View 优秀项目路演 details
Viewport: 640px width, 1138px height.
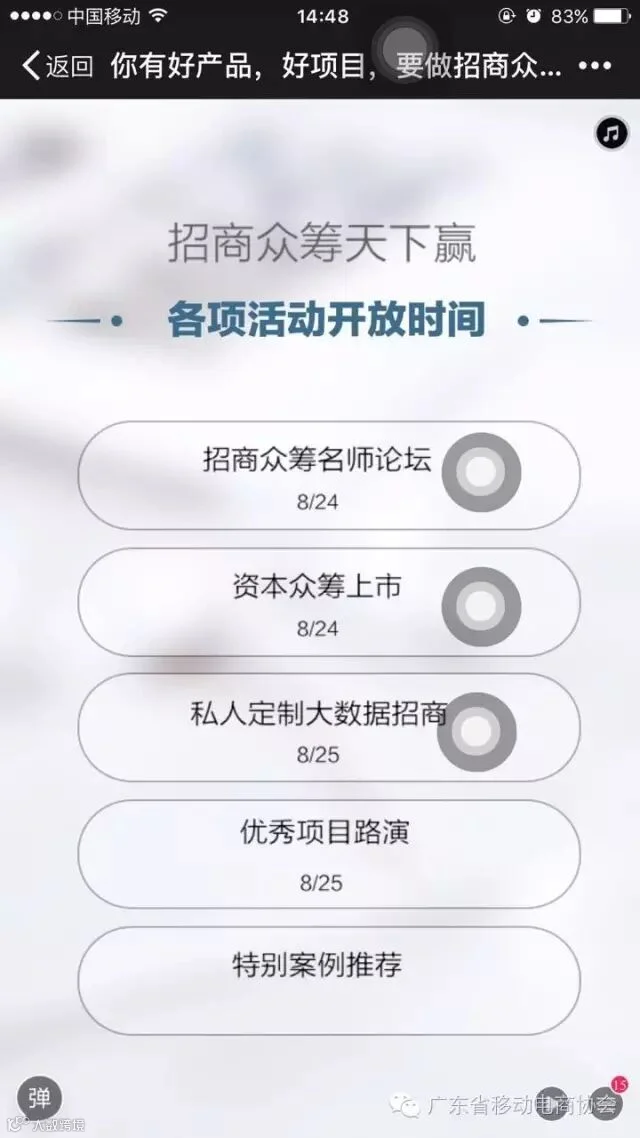[x=329, y=854]
